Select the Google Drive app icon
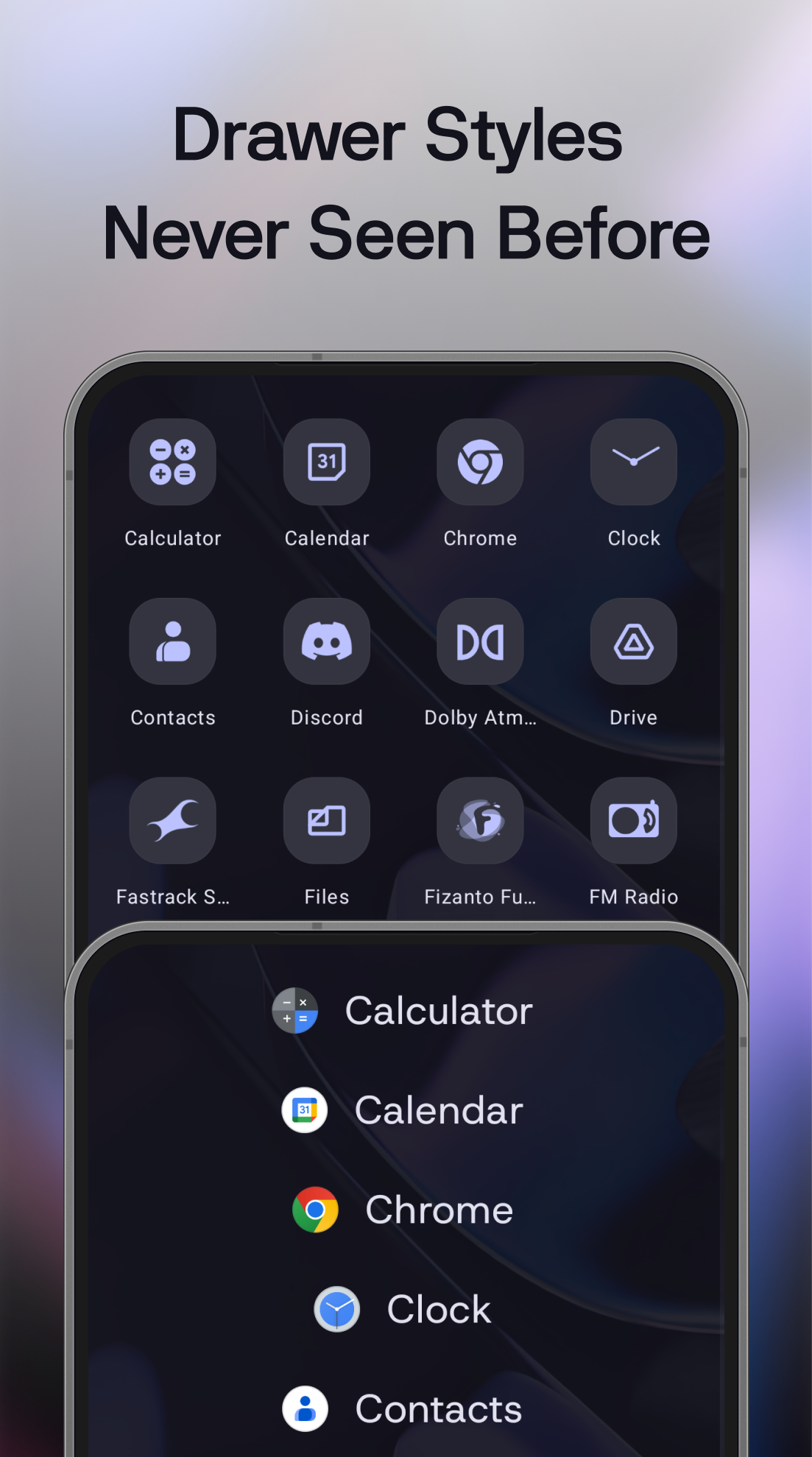The height and width of the screenshot is (1457, 812). 633,641
